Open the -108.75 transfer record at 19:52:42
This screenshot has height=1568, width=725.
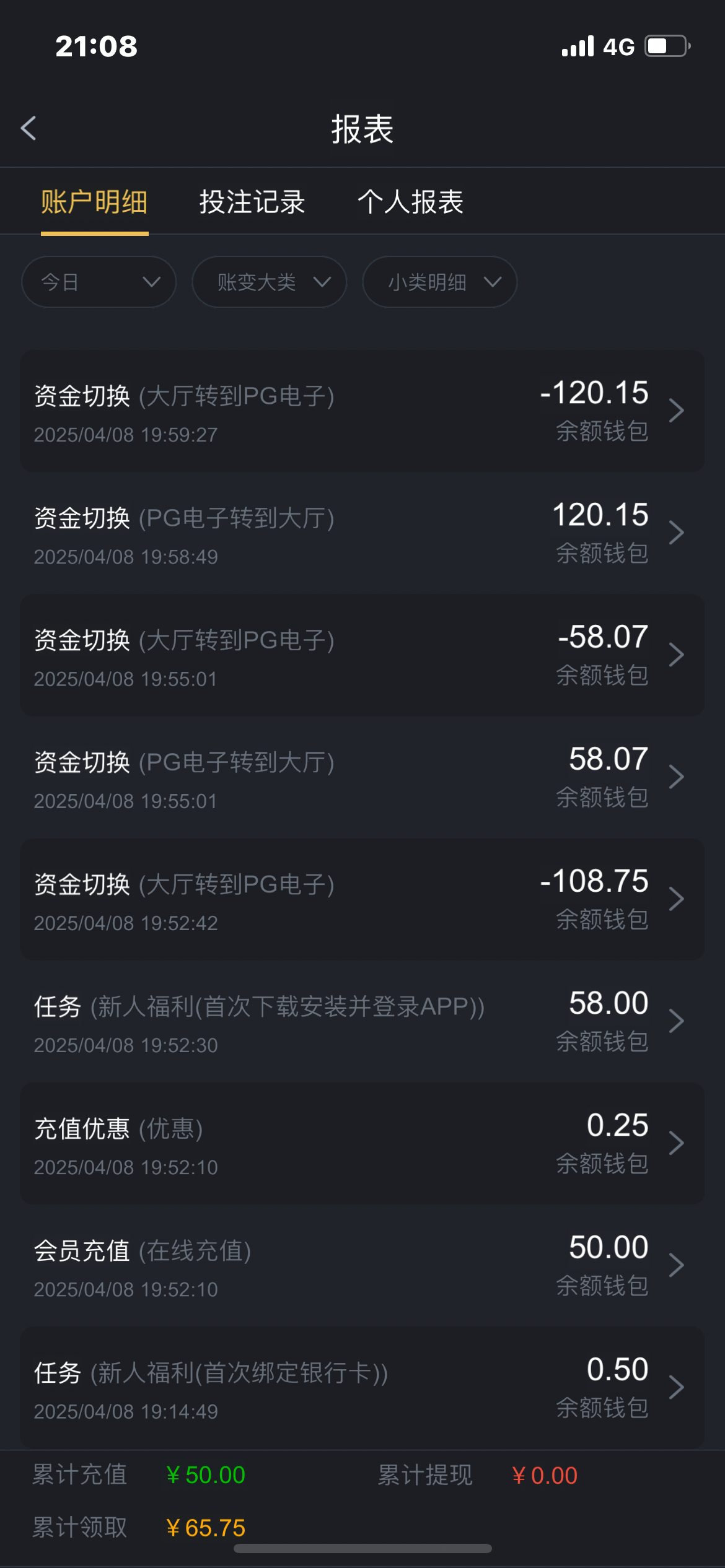coord(362,899)
